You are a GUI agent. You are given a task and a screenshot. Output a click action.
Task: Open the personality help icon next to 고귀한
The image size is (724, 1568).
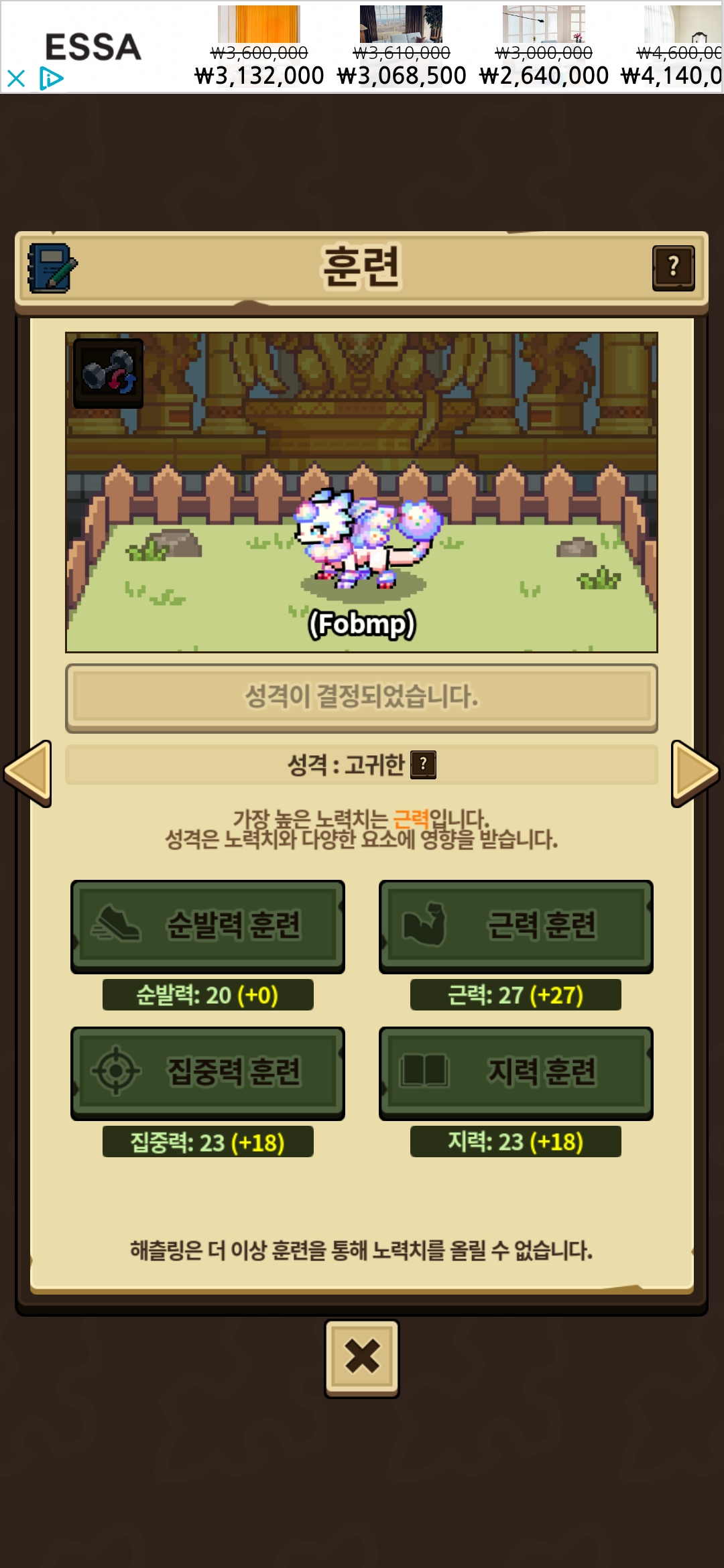[x=423, y=765]
